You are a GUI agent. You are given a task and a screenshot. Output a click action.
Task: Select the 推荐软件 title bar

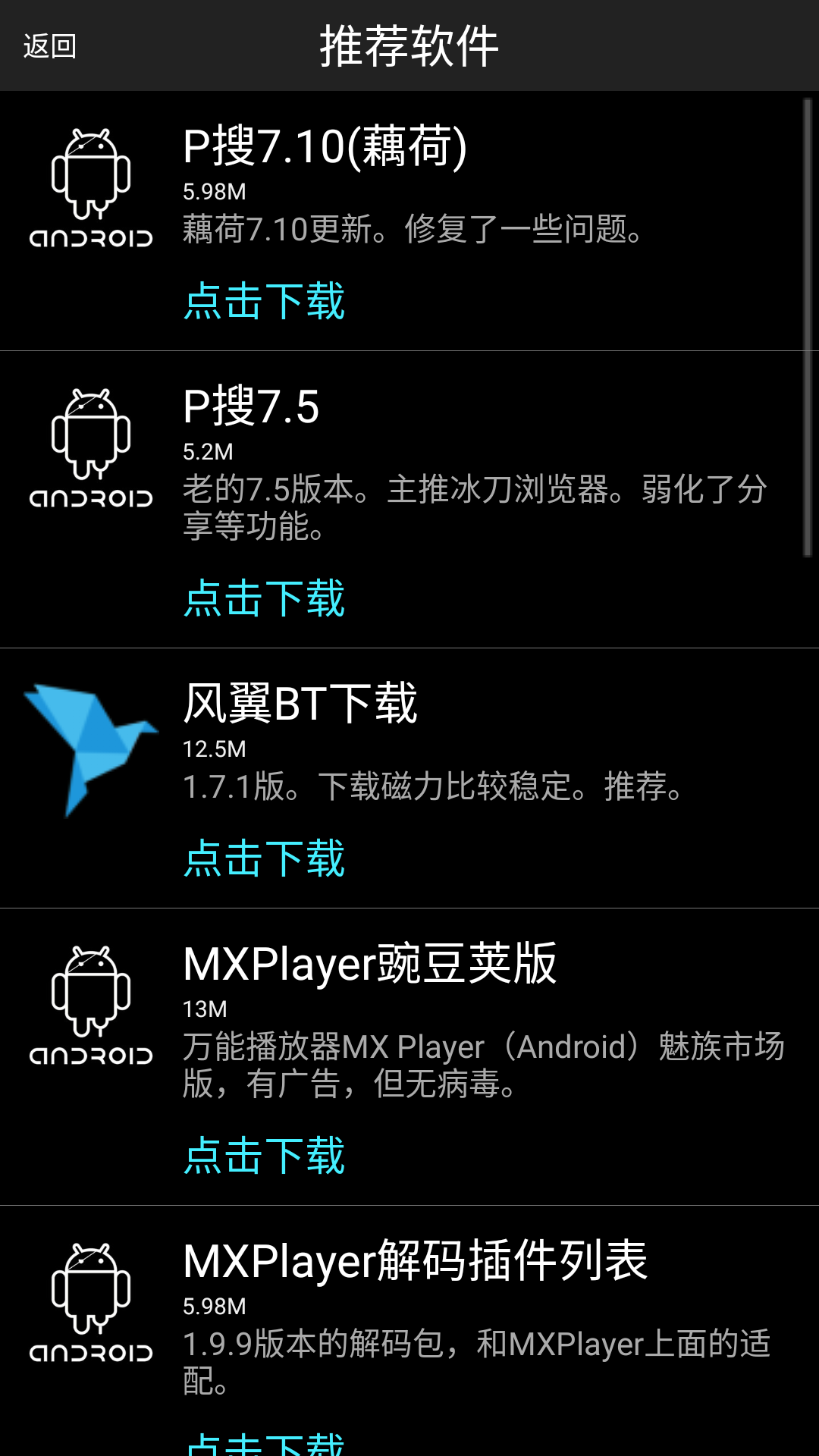409,45
